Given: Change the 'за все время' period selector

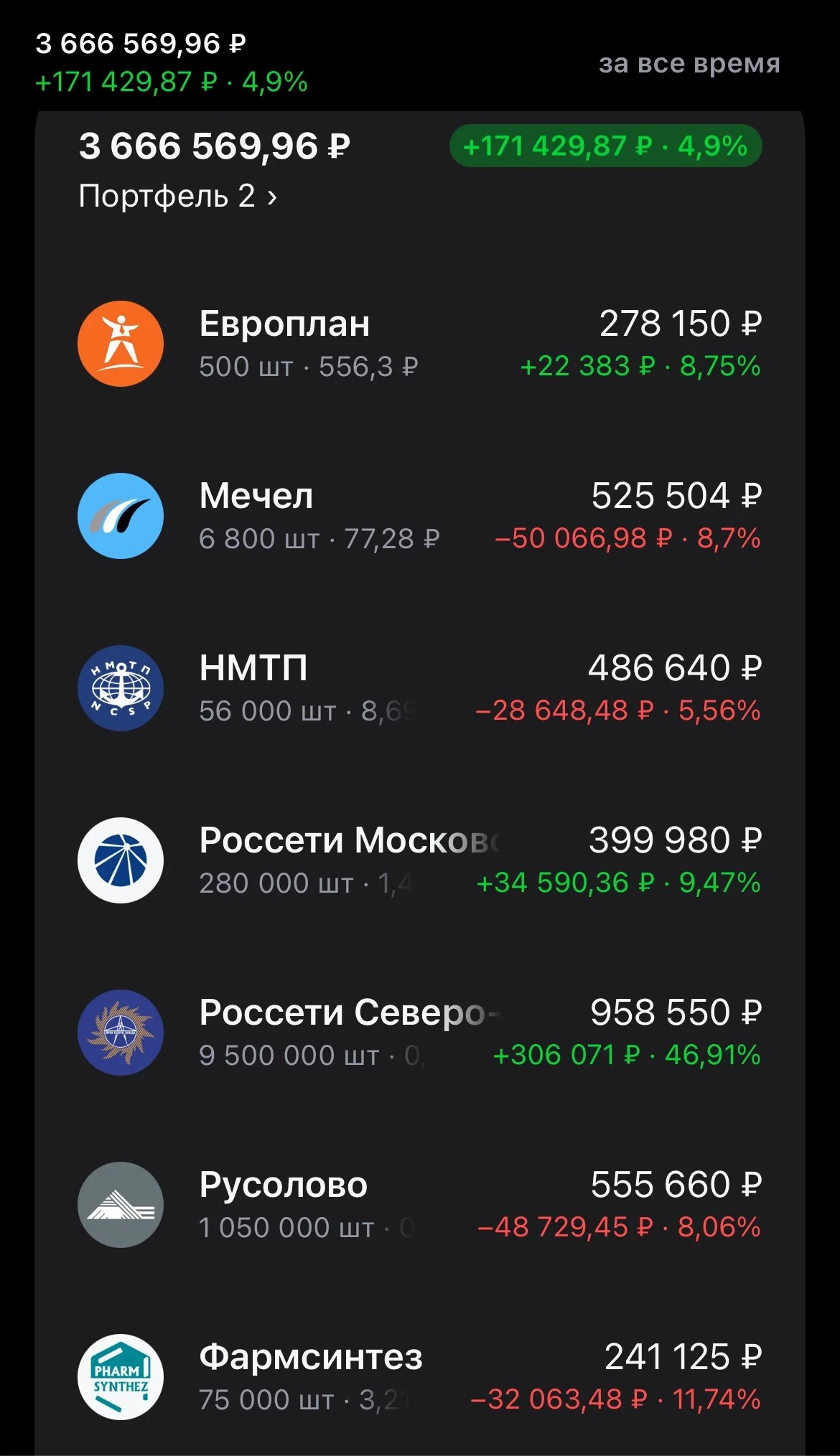Looking at the screenshot, I should tap(689, 64).
